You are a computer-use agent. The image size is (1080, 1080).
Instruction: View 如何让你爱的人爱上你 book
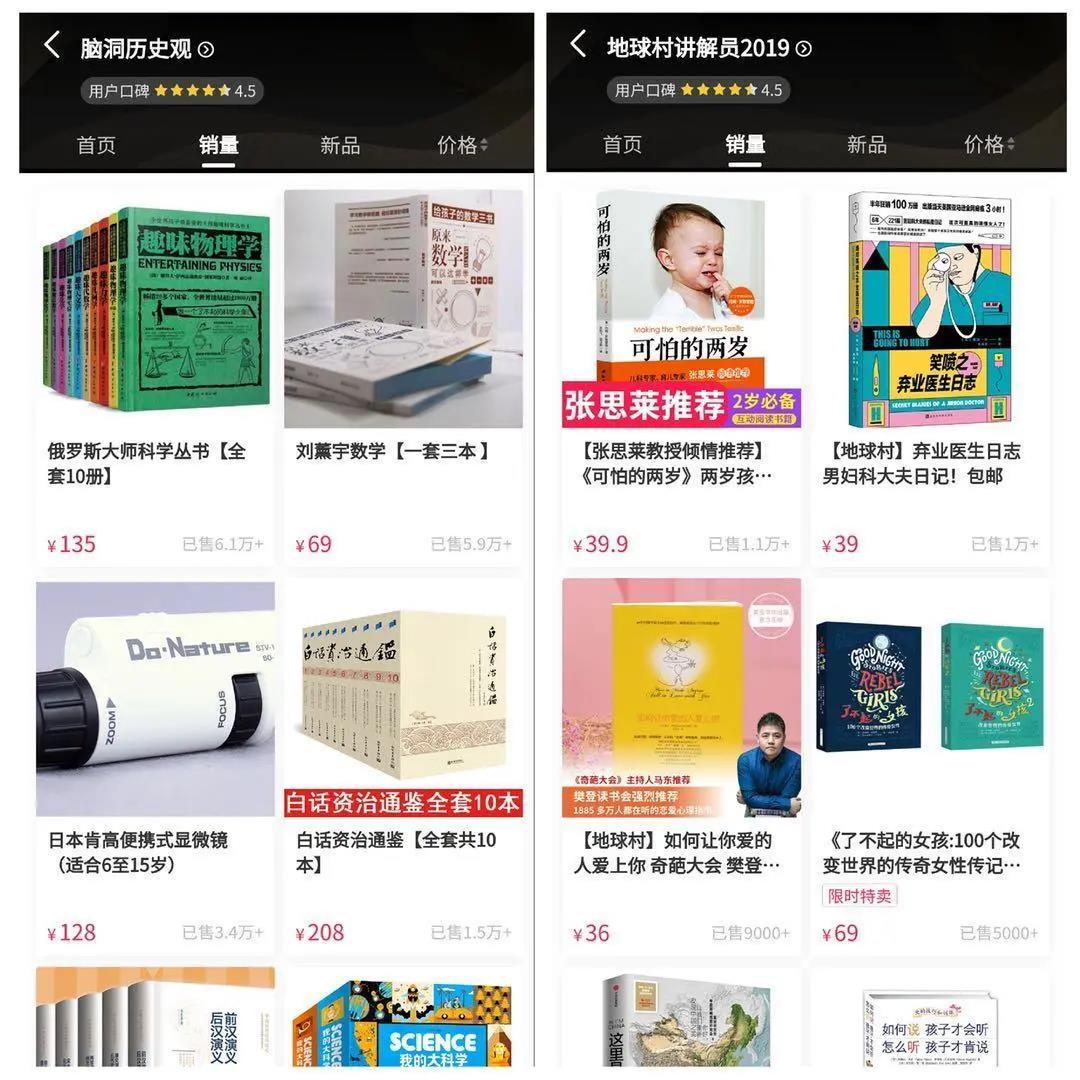[681, 700]
